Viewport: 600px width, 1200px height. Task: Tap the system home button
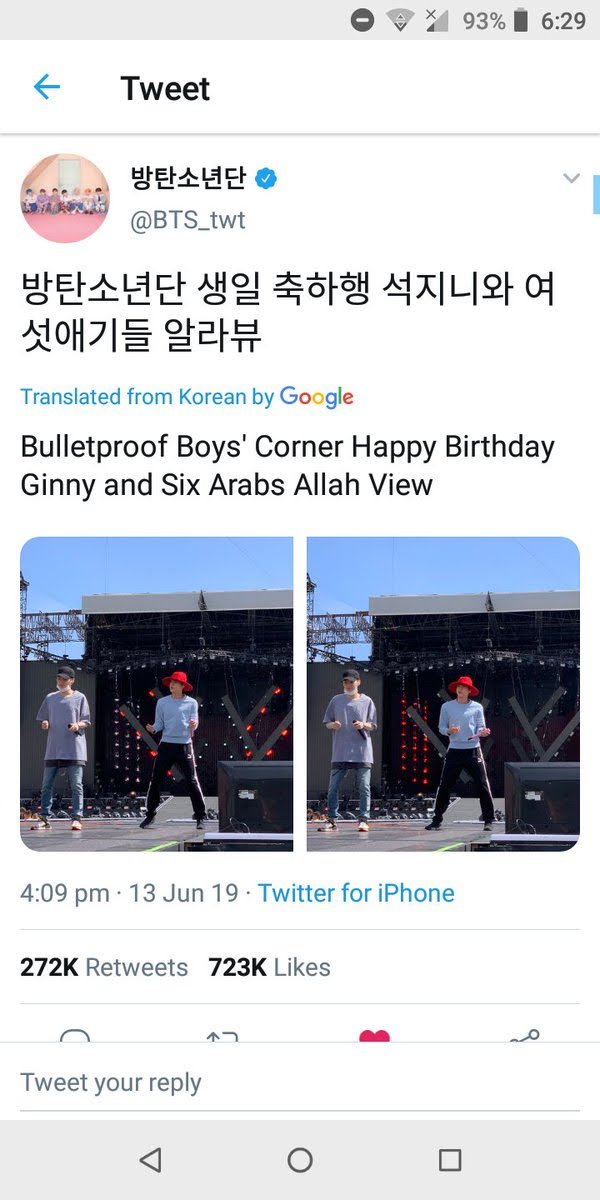click(x=300, y=1160)
